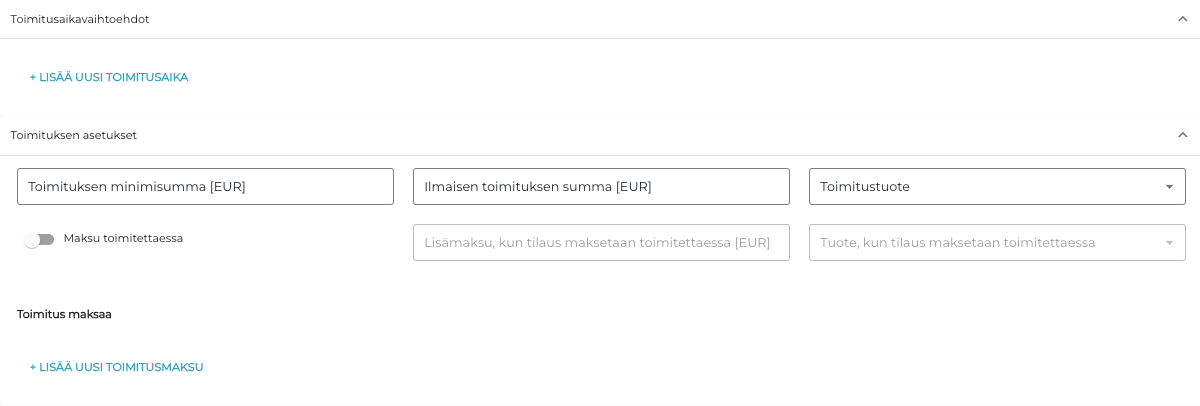Collapse the Toimitusaikavaihtoehdot section

pos(1182,19)
